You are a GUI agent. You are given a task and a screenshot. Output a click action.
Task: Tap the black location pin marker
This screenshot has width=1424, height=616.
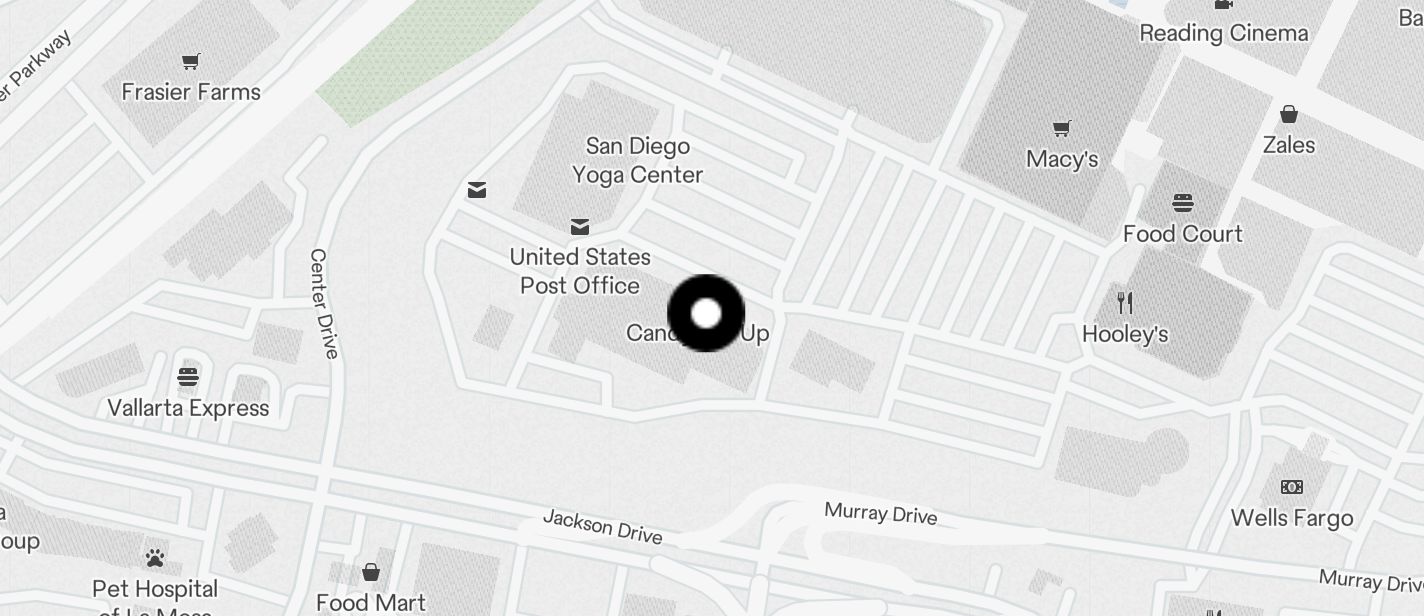point(706,313)
